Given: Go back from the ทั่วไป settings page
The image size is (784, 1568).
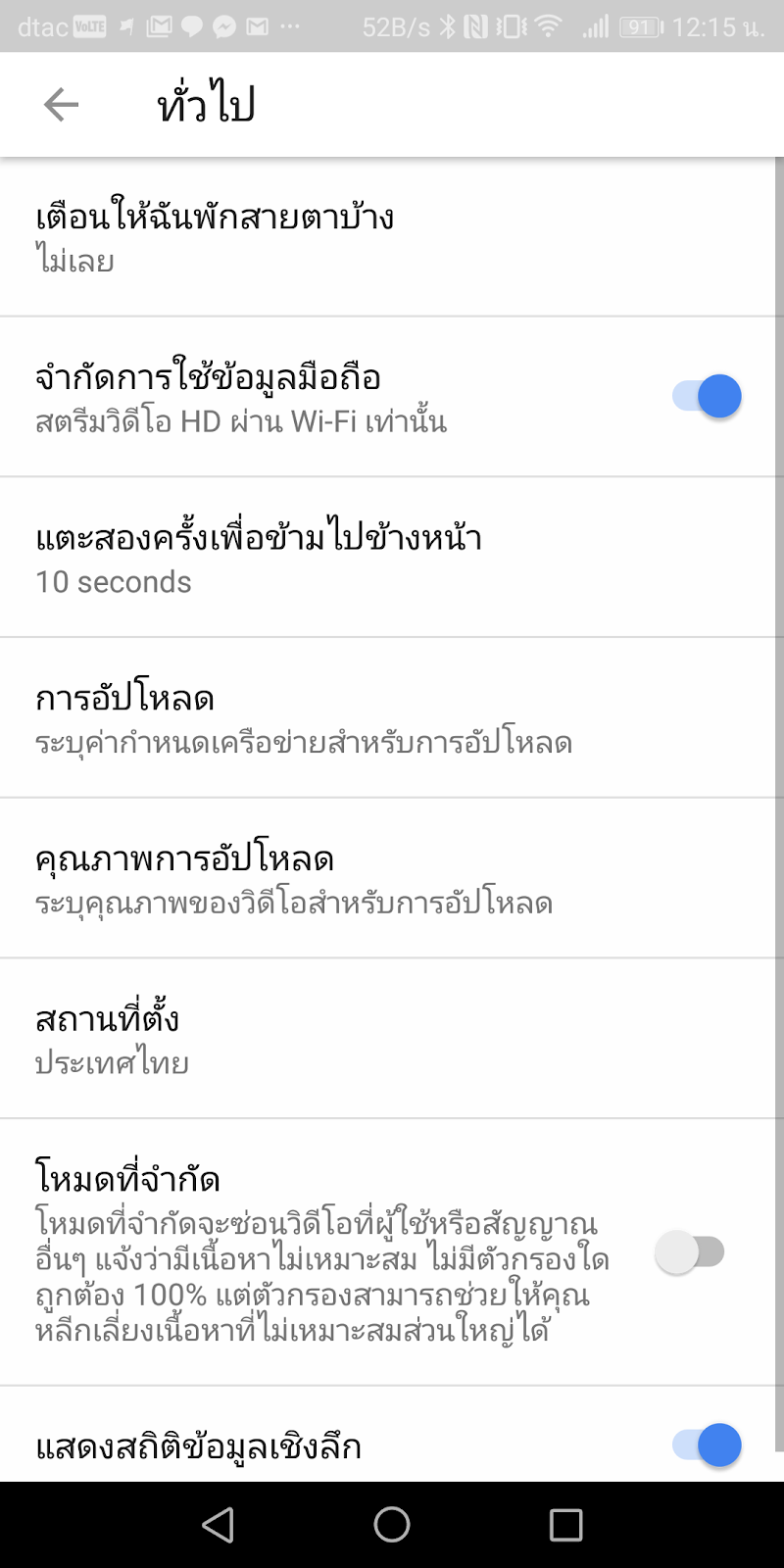Looking at the screenshot, I should coord(61,104).
